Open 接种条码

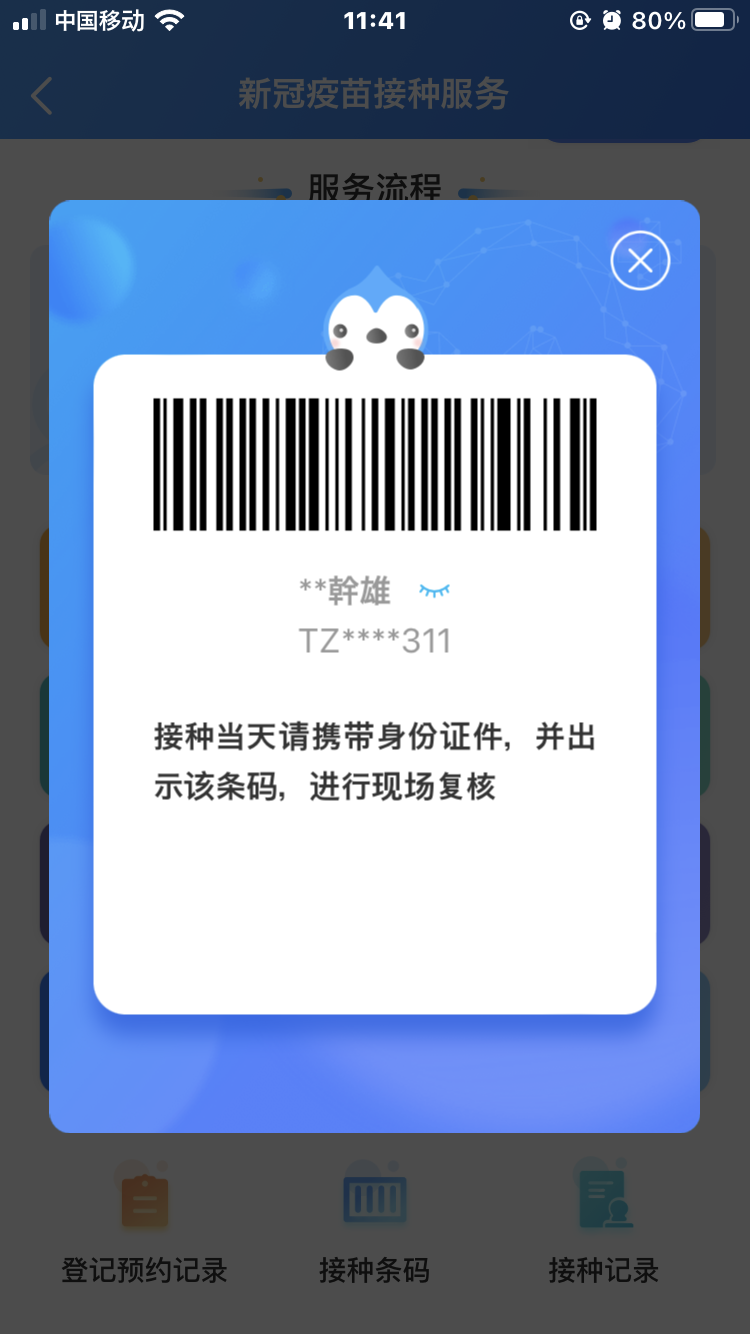(x=374, y=1222)
